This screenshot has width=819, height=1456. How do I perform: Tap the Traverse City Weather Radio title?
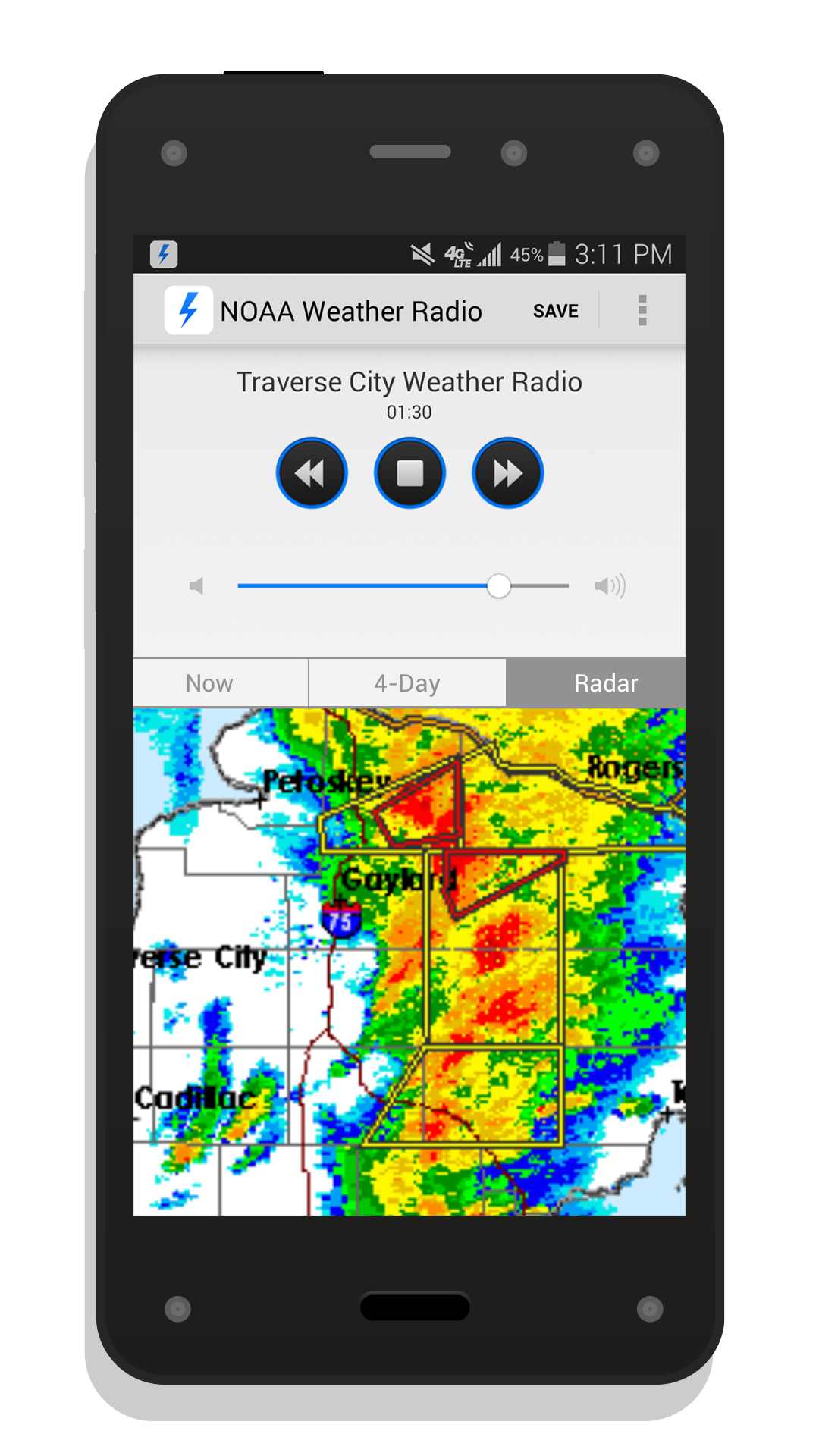click(x=409, y=382)
